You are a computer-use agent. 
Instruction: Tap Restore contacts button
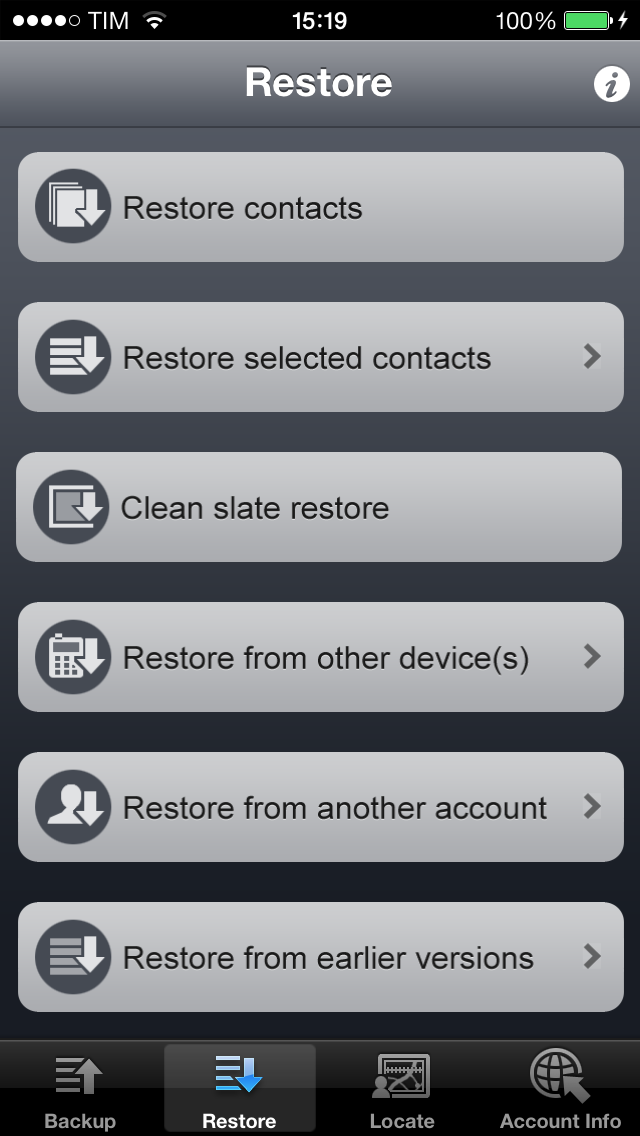(x=320, y=208)
